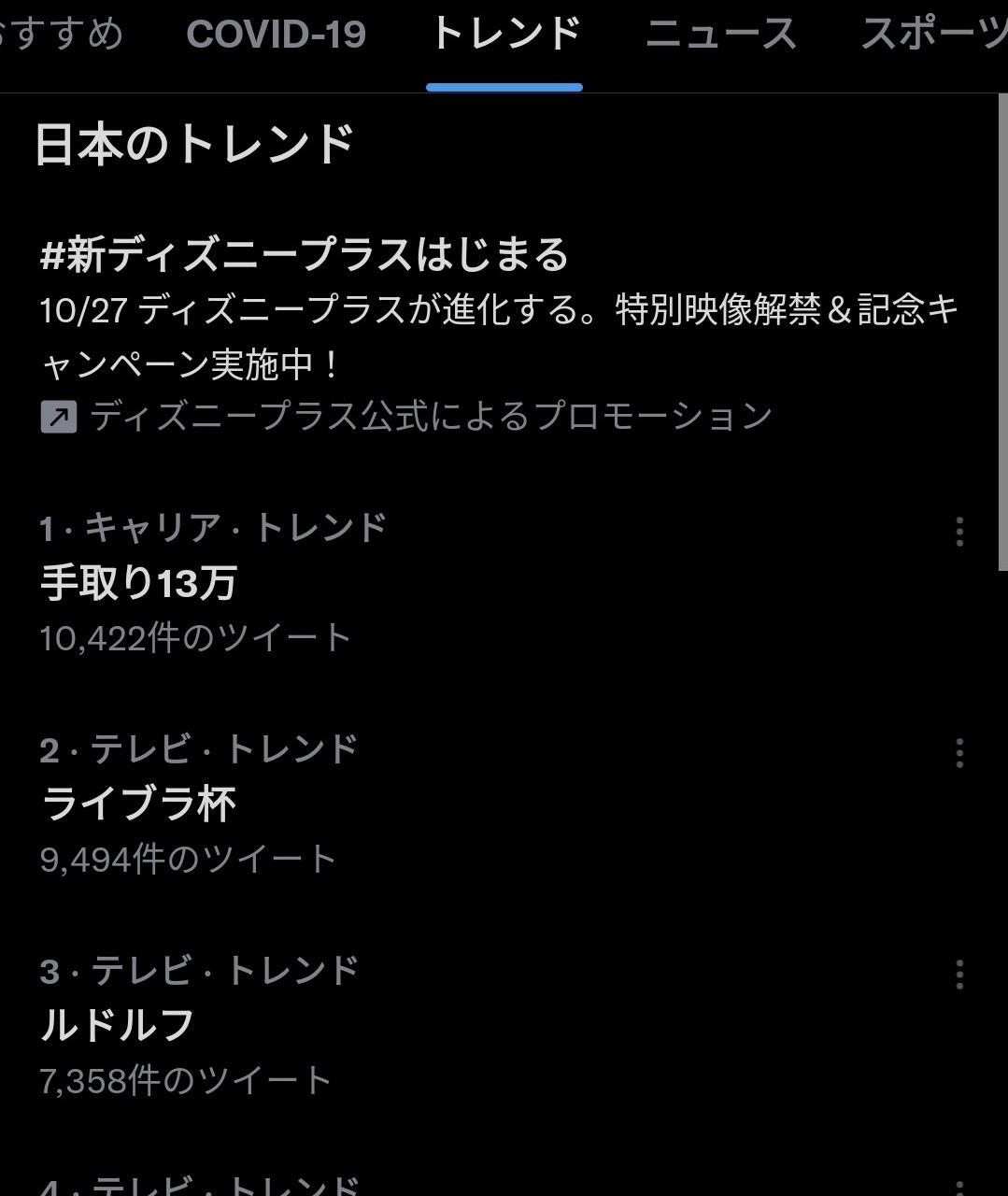Switch to the ニュース tab
1008x1196 pixels.
[x=720, y=36]
